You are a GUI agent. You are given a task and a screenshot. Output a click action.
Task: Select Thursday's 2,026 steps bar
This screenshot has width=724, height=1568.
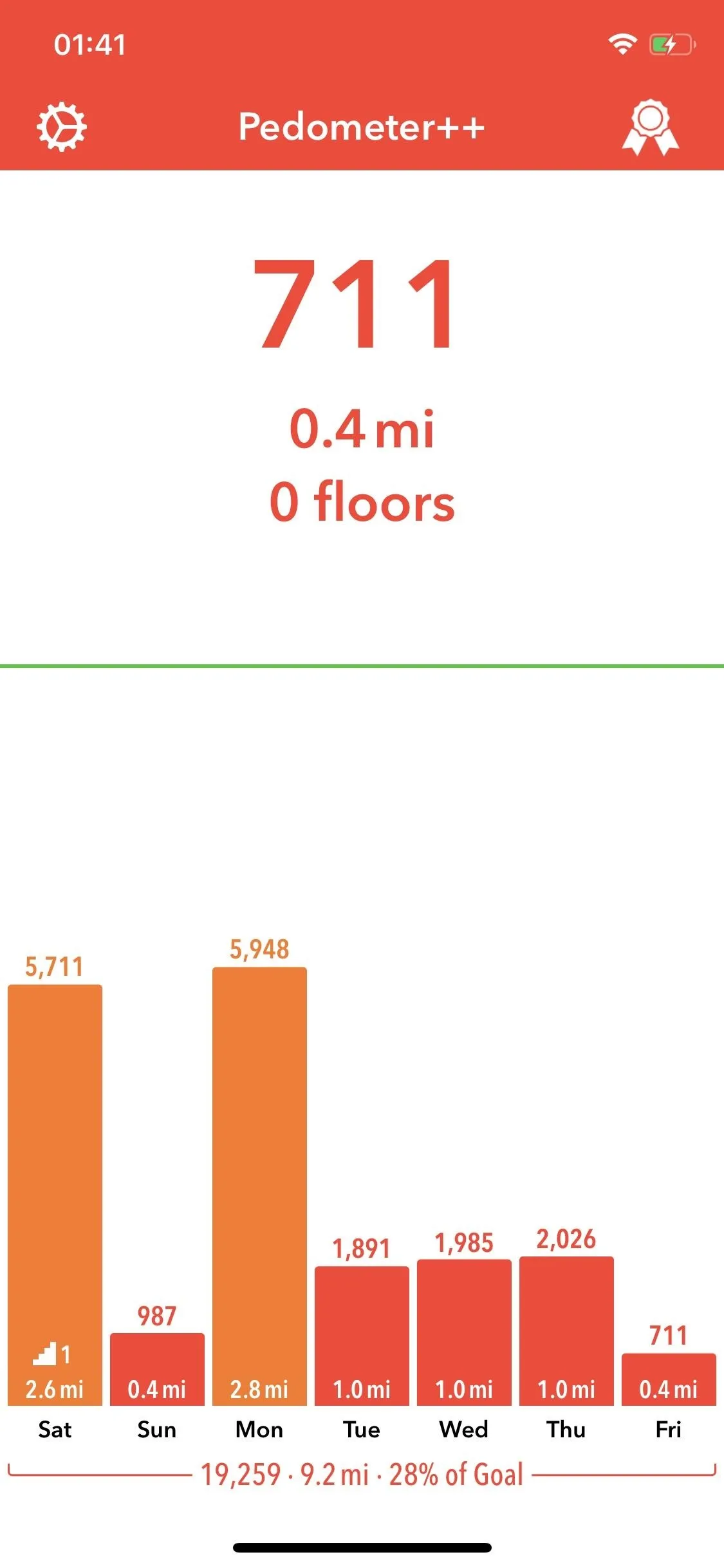[x=566, y=1330]
